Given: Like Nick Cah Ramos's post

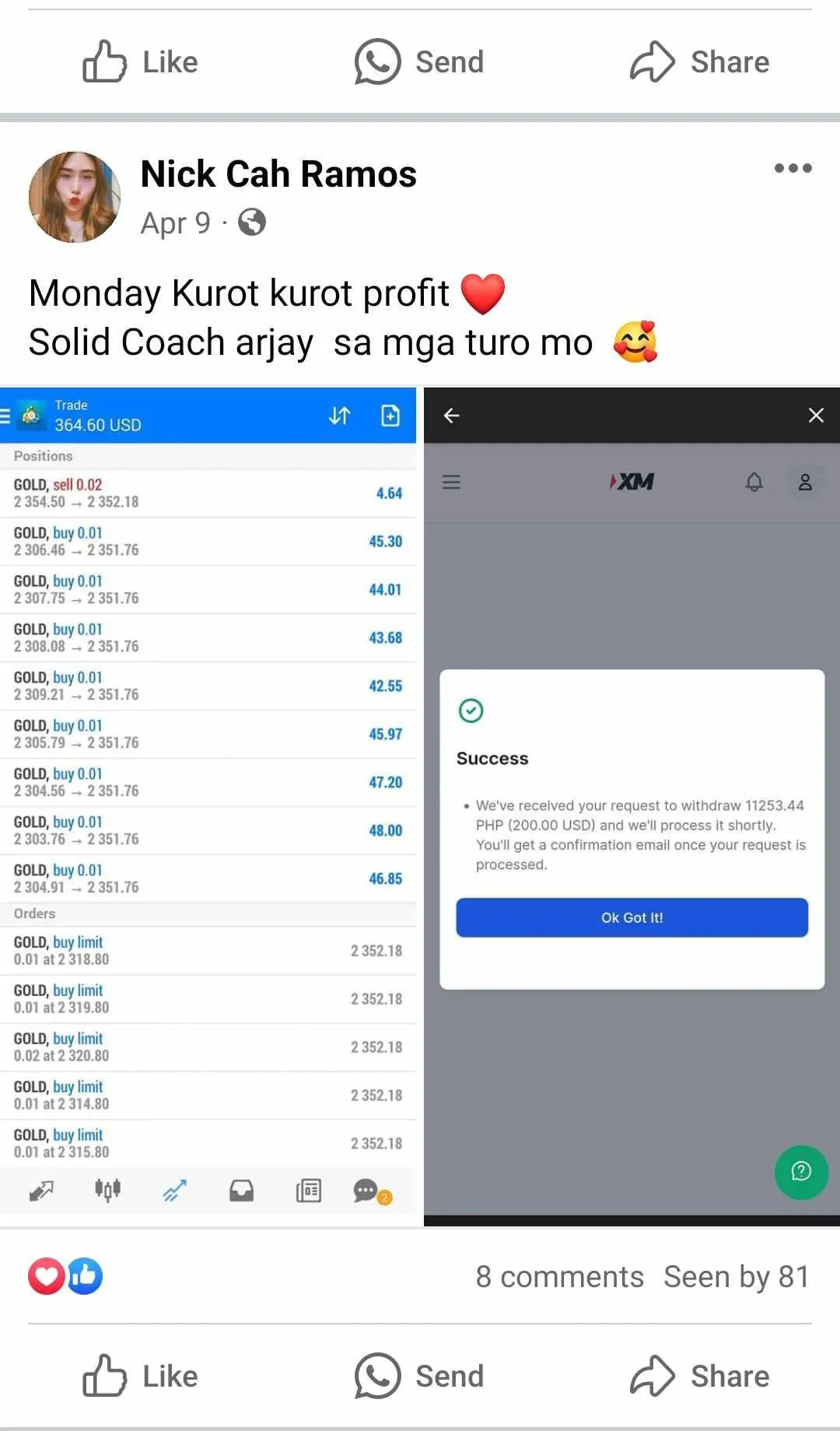Looking at the screenshot, I should tap(141, 1376).
